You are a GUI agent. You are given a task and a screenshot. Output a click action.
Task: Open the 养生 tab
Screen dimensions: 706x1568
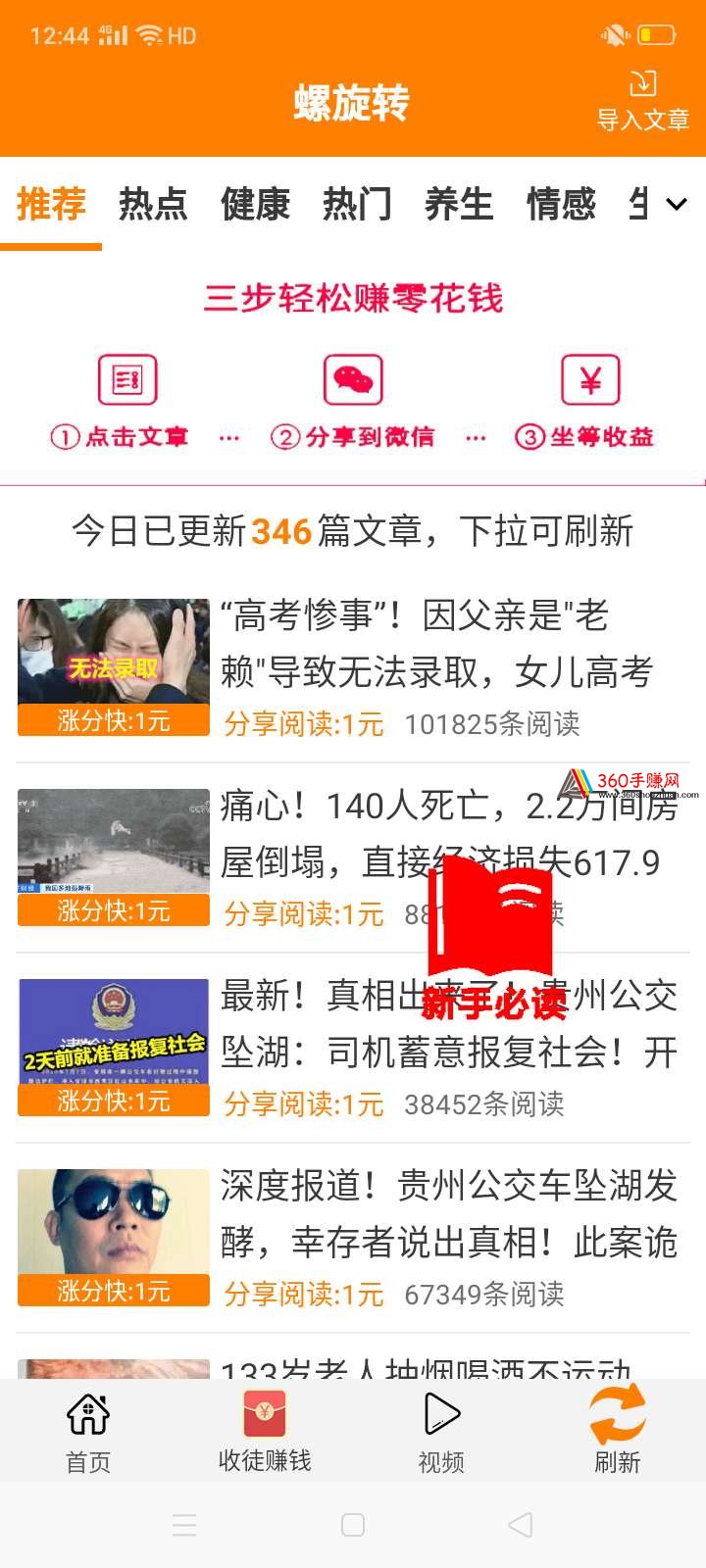click(x=459, y=205)
